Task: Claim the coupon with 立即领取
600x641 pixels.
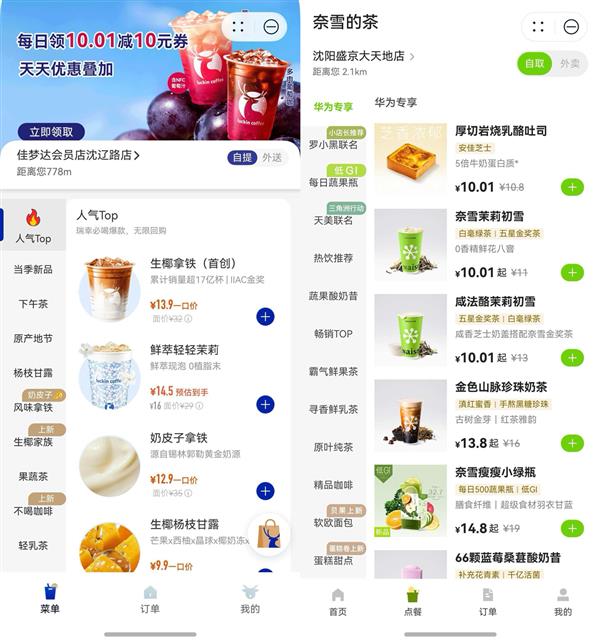Action: 51,131
